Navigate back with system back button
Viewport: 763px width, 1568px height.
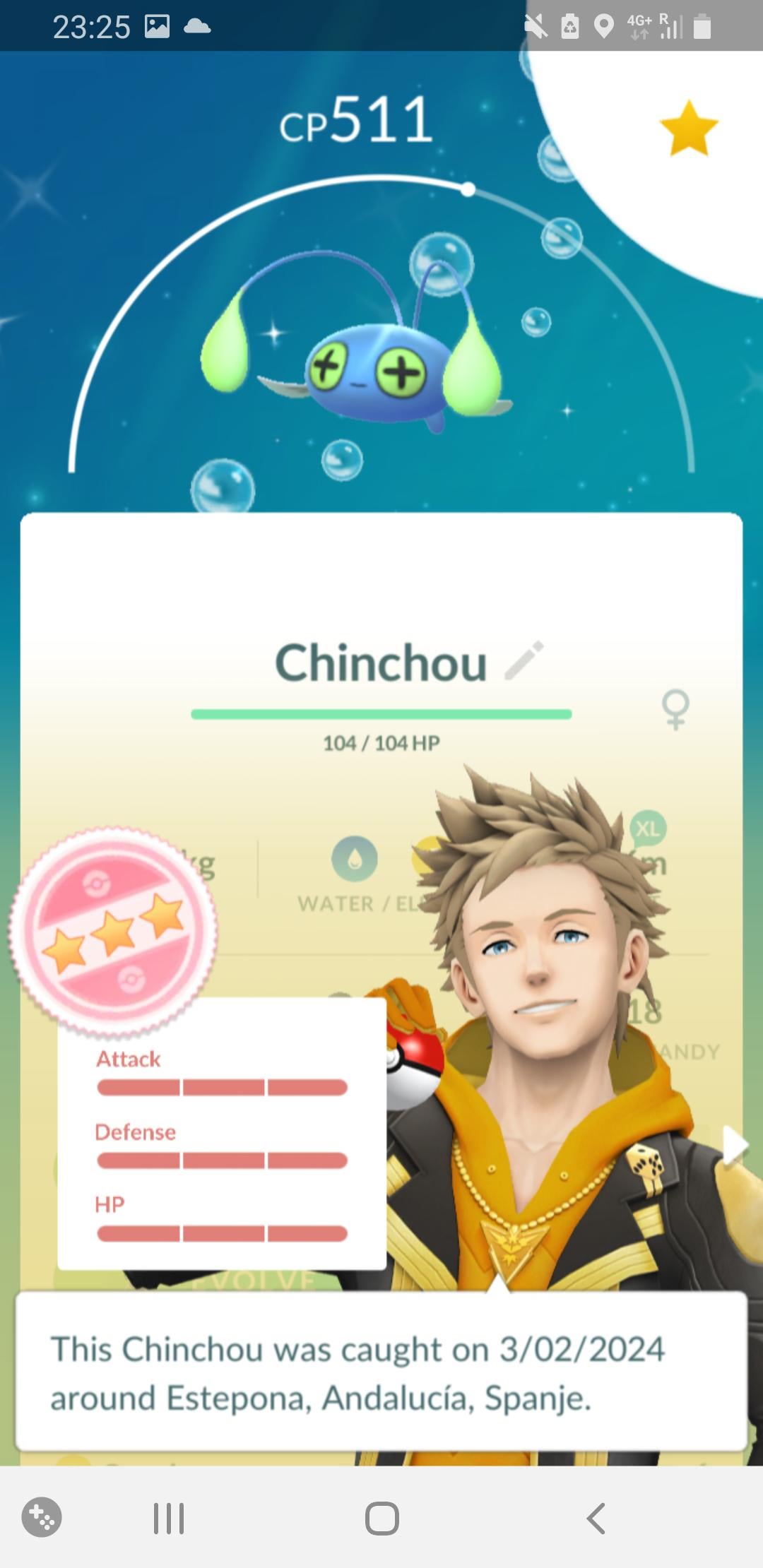pyautogui.click(x=596, y=1518)
